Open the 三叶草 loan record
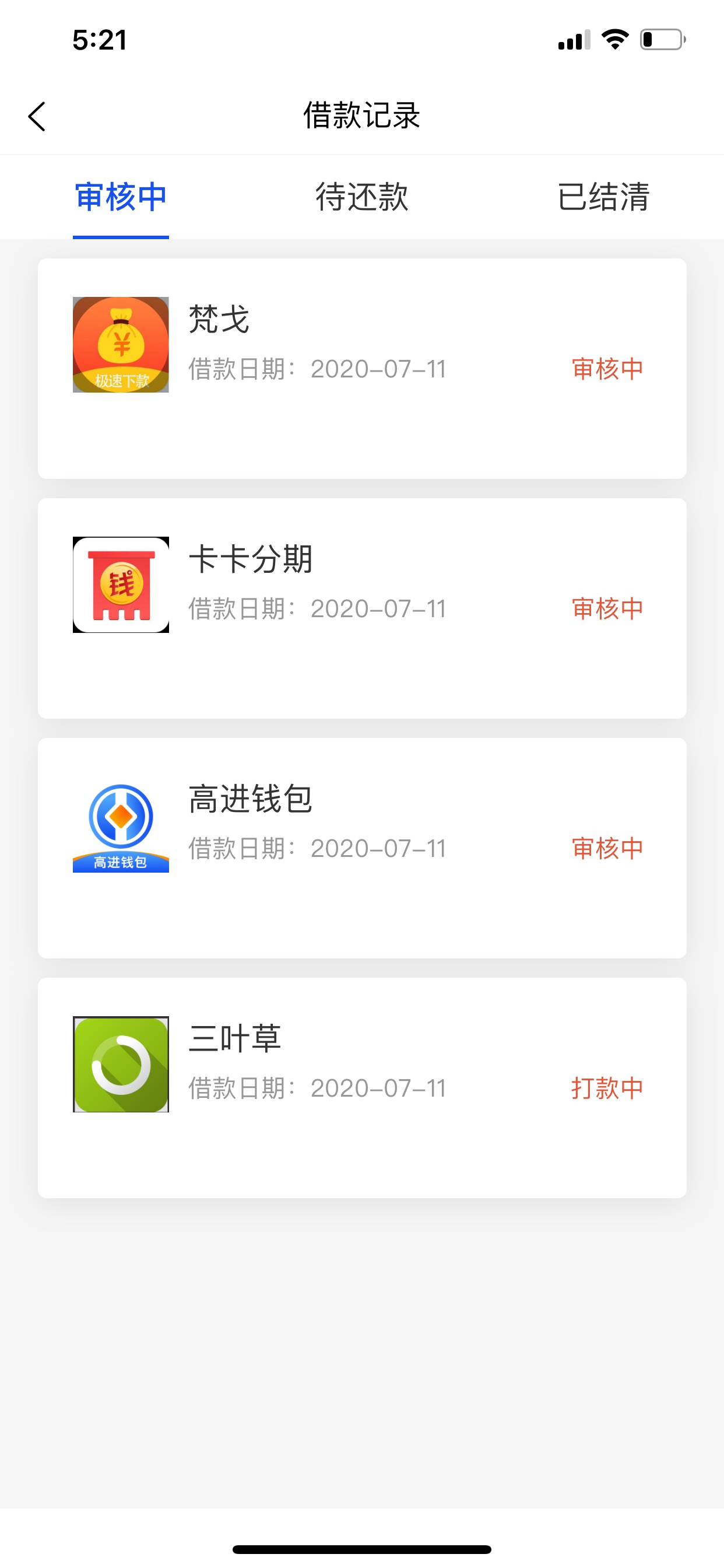The height and width of the screenshot is (1568, 724). (362, 1088)
